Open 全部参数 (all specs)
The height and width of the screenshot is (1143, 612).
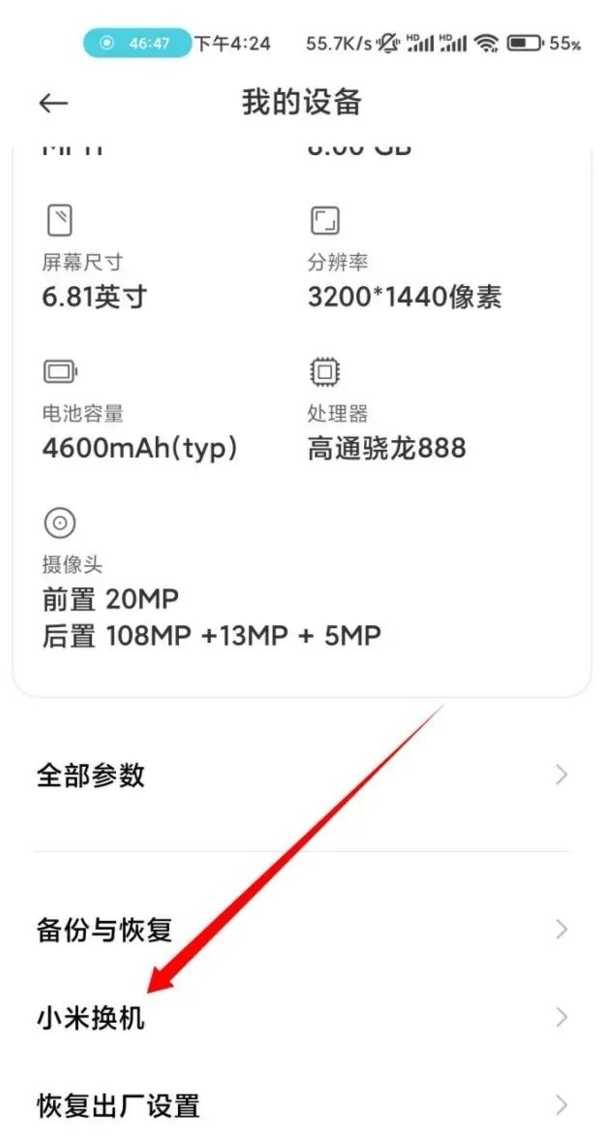coord(300,775)
